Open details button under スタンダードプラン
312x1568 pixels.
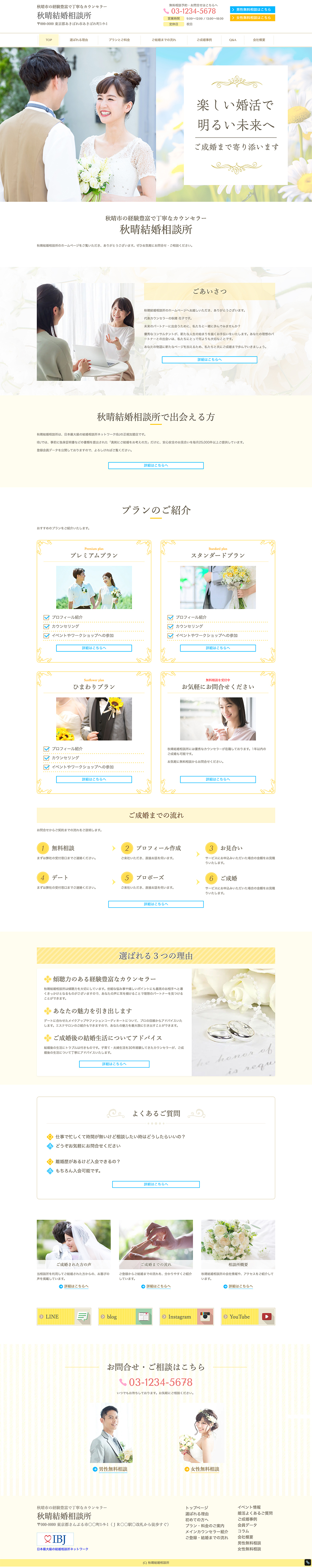[218, 648]
